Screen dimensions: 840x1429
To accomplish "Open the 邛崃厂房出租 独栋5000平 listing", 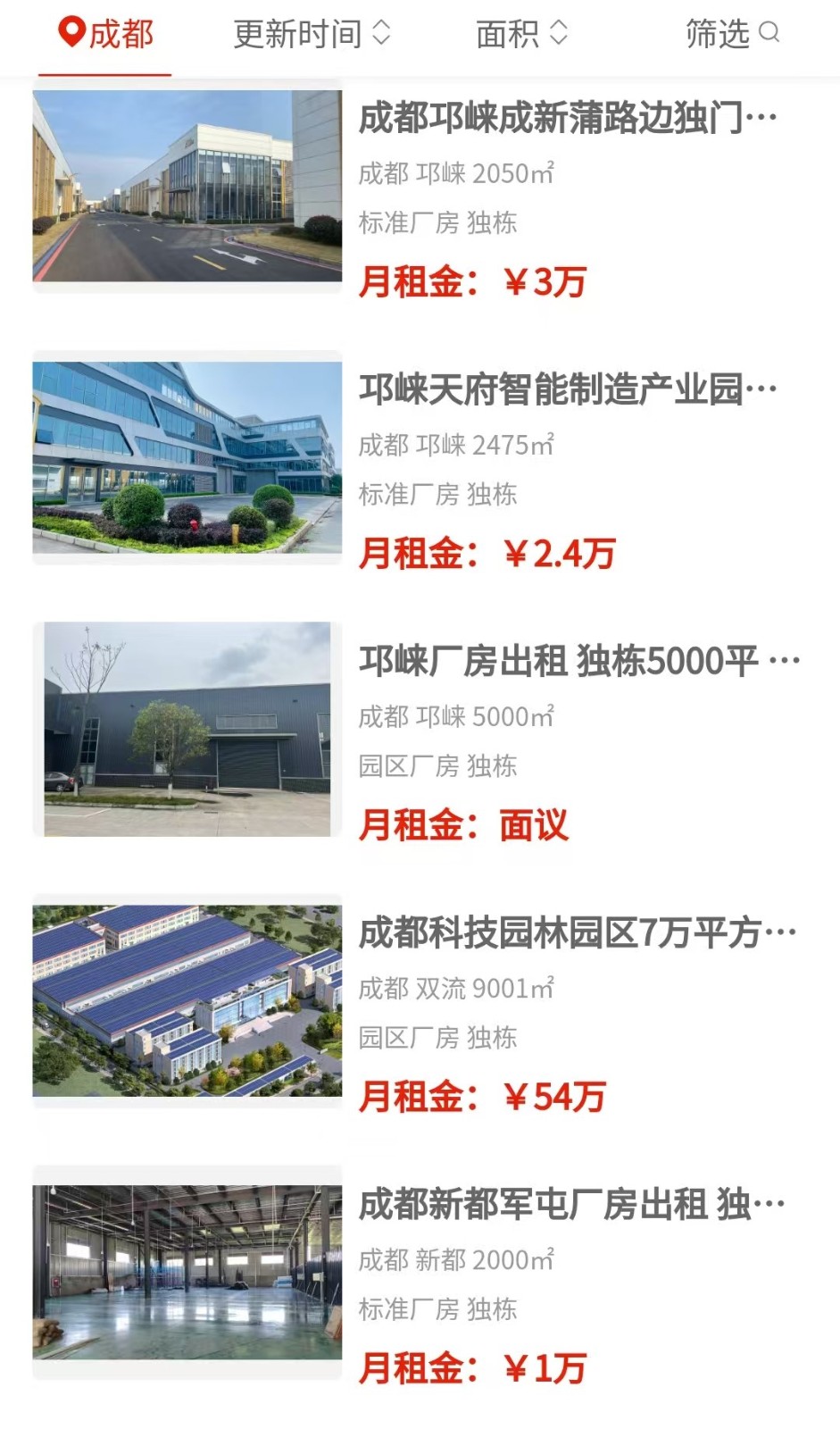I will (578, 661).
